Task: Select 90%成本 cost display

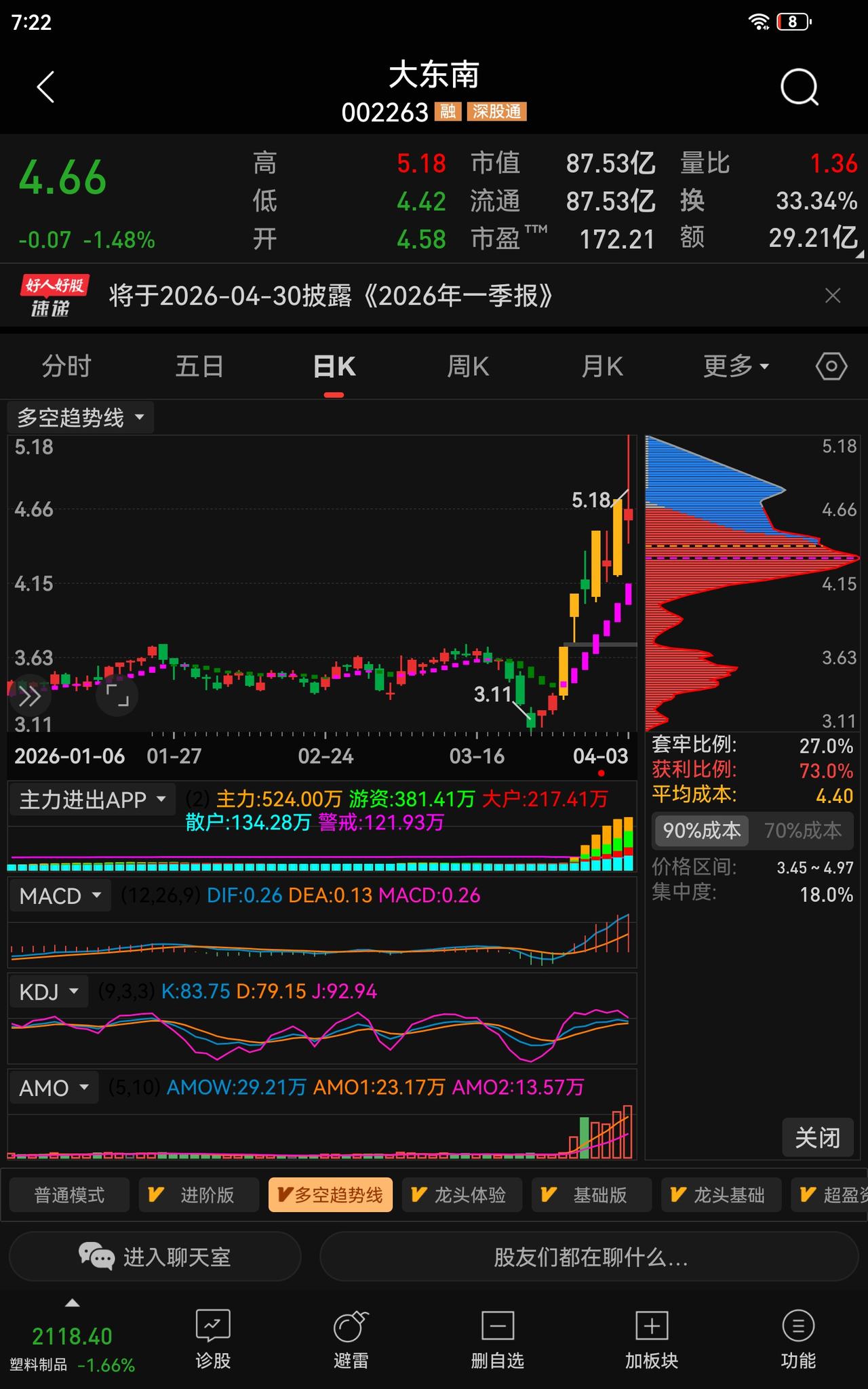Action: point(700,830)
